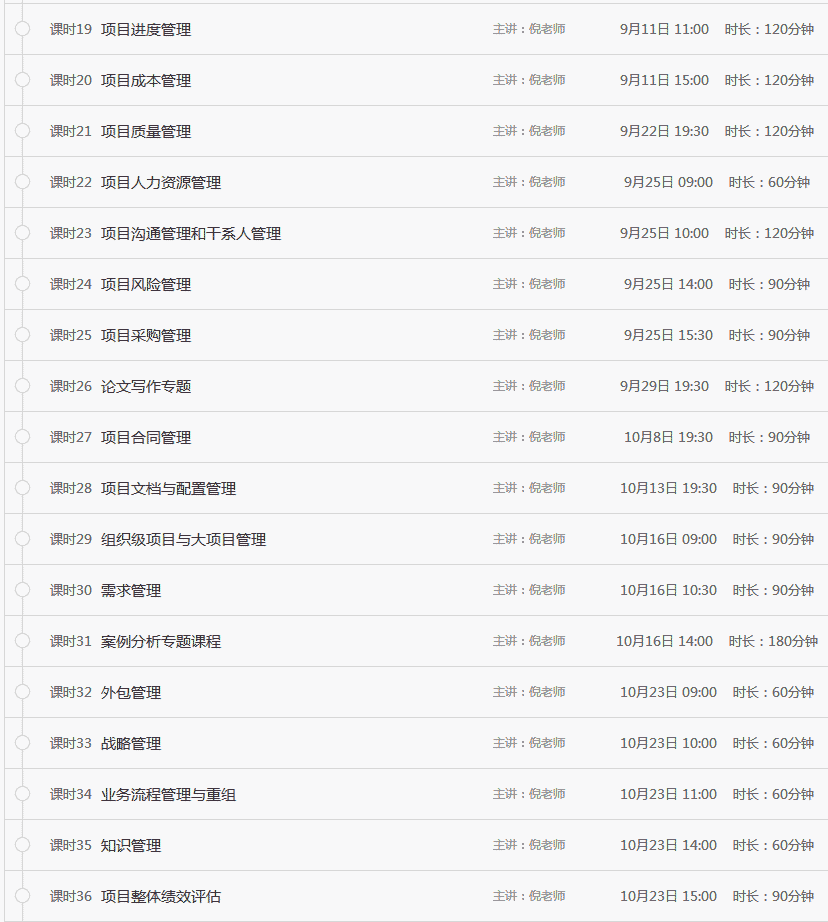Open lesson 26 论文写作专题
Image resolution: width=828 pixels, height=922 pixels.
146,387
